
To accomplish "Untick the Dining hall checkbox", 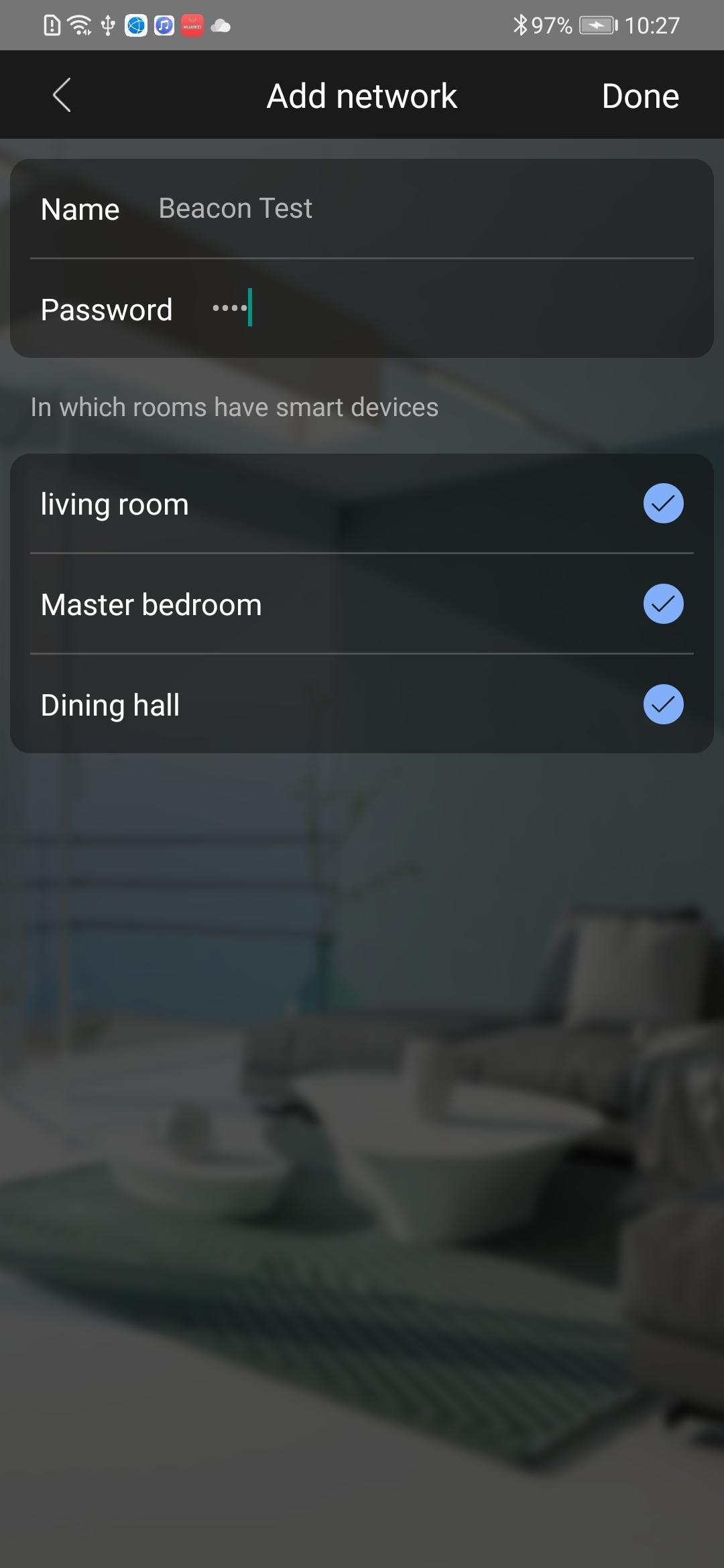I will (x=663, y=704).
